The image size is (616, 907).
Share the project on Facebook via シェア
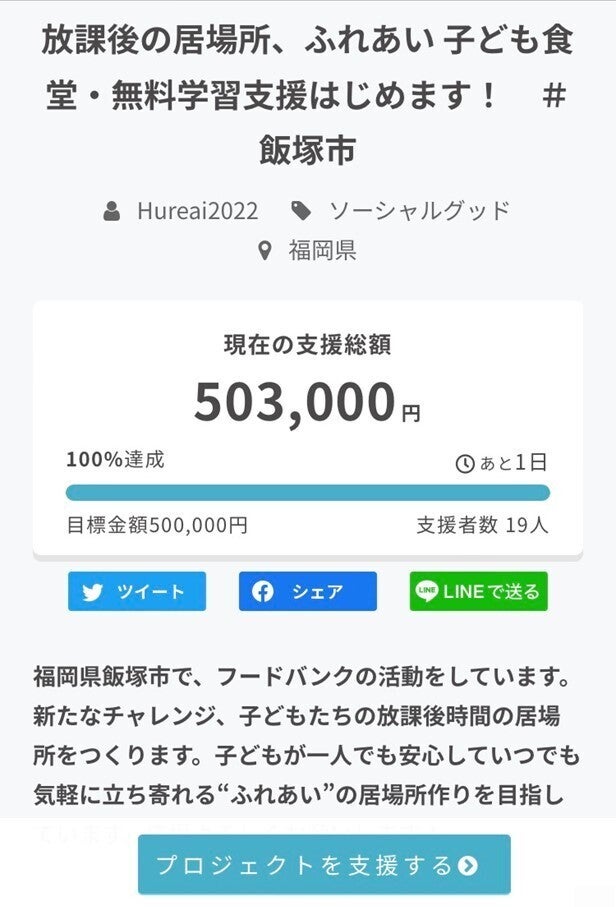coord(307,591)
